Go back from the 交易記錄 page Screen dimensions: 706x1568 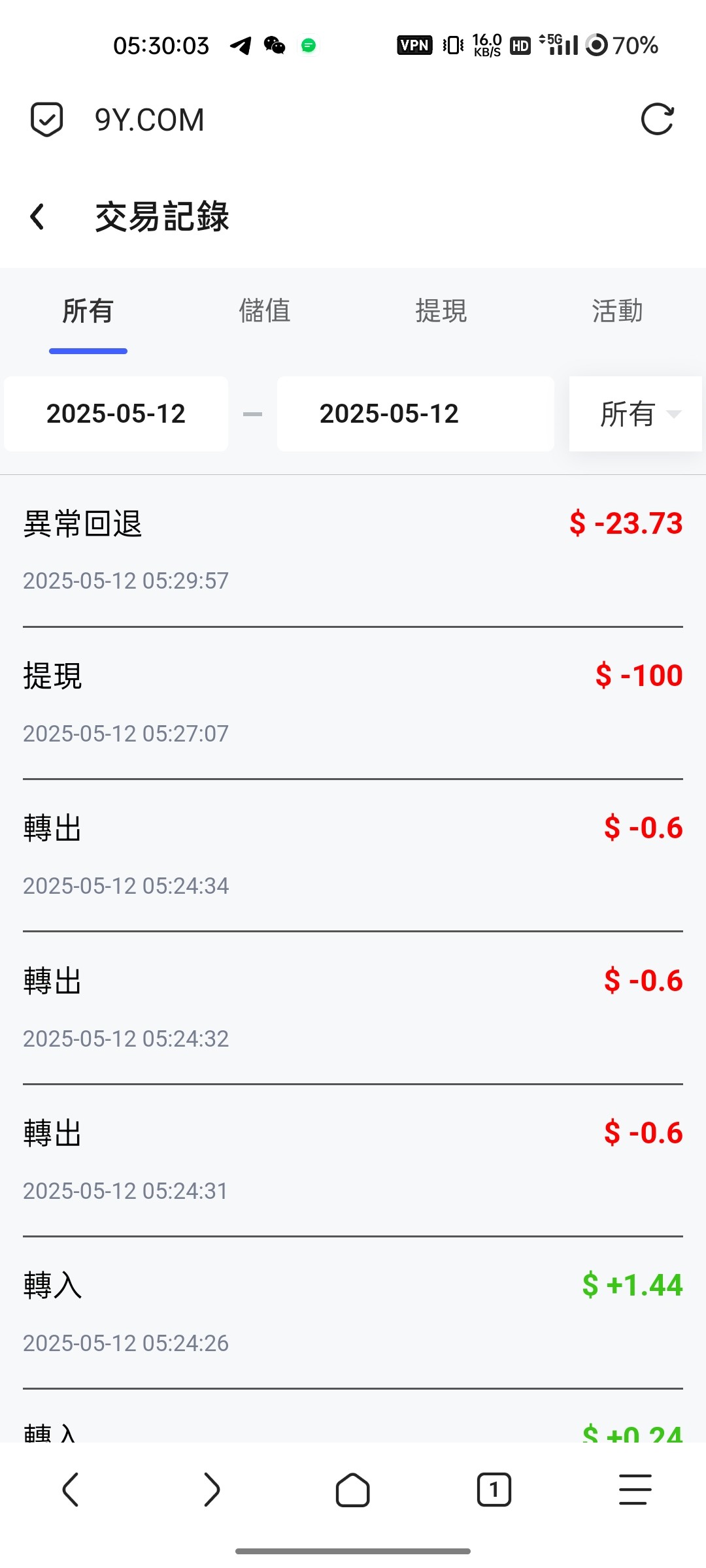[x=37, y=217]
